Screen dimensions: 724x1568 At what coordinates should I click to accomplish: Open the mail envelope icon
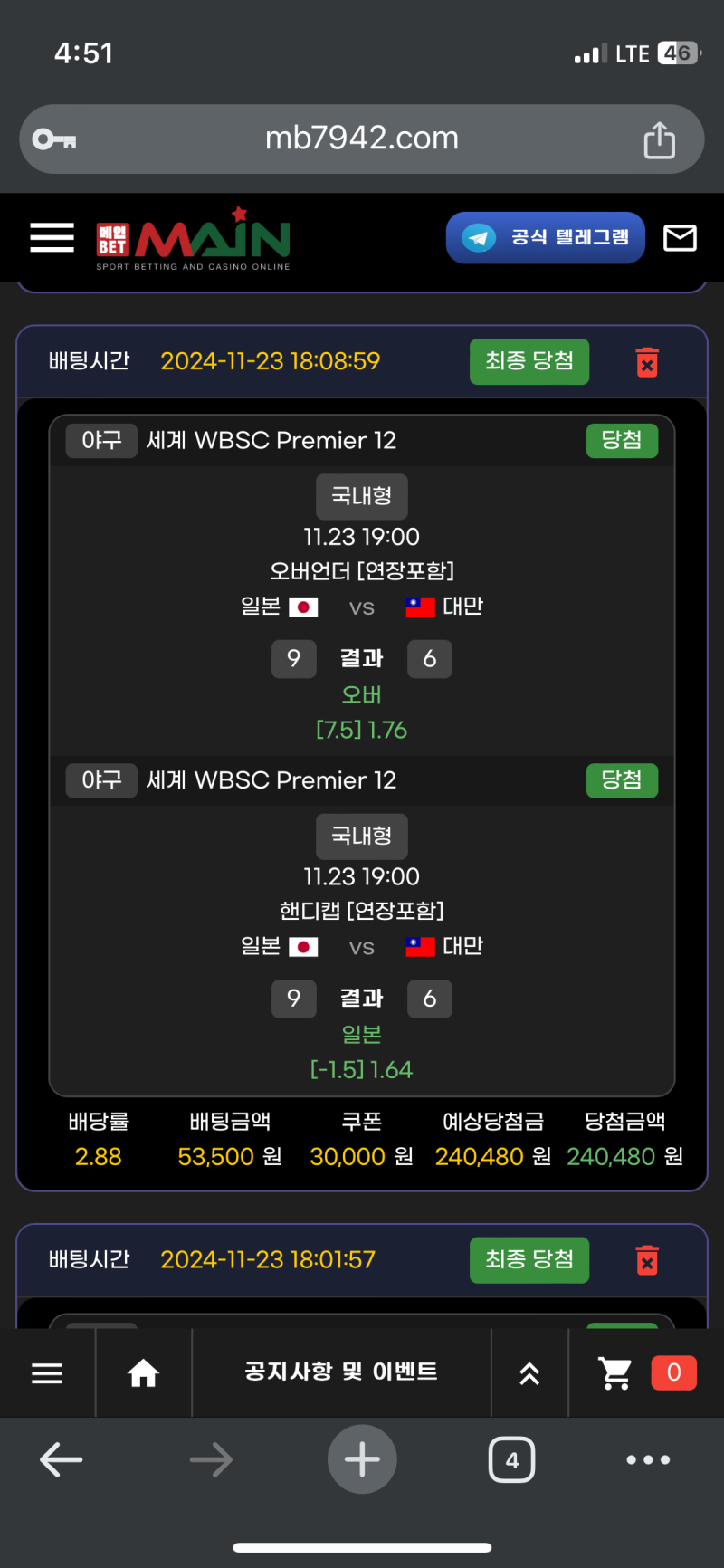click(680, 238)
